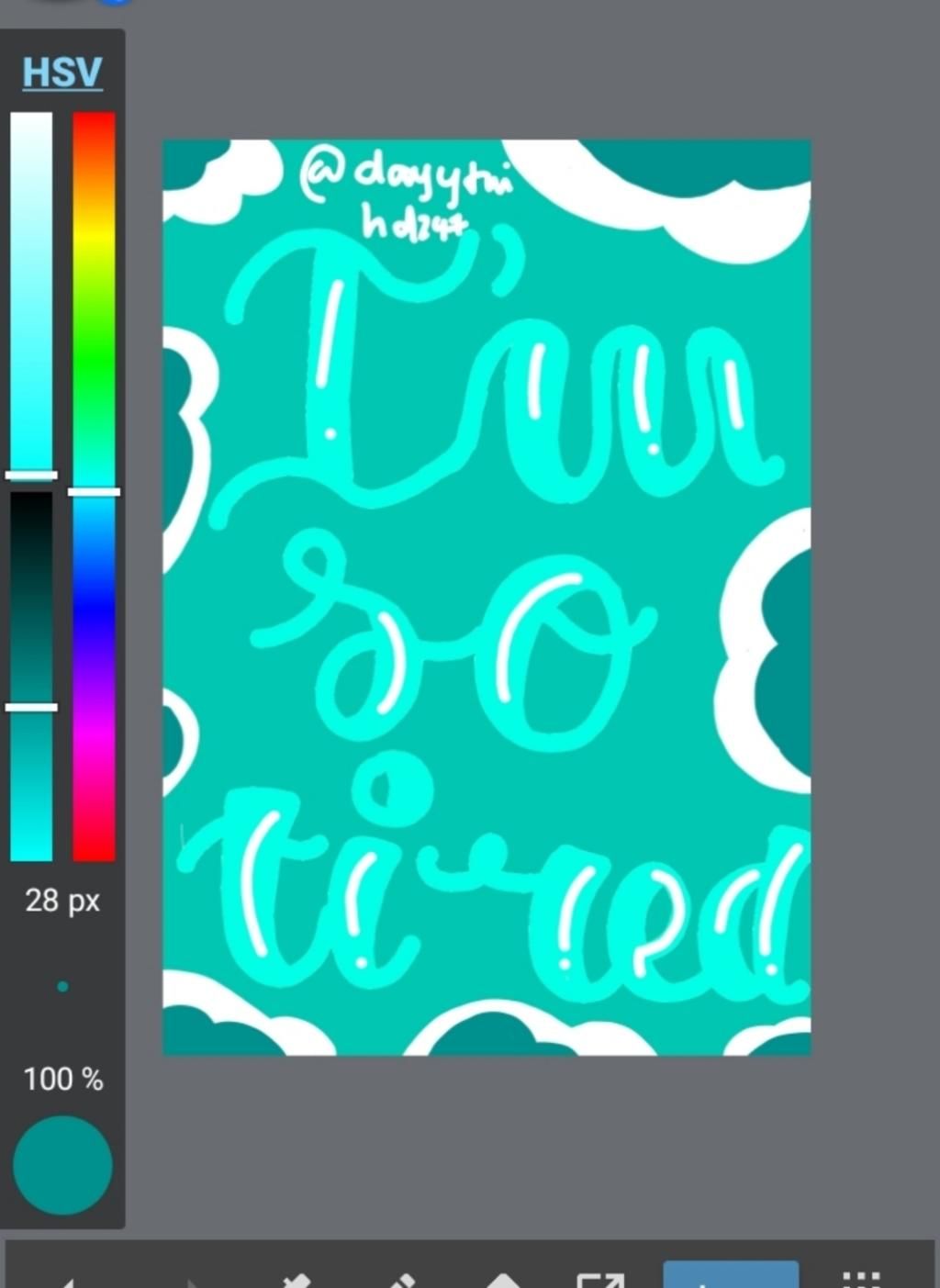
Task: Open the 100 % opacity setting
Action: 62,1079
